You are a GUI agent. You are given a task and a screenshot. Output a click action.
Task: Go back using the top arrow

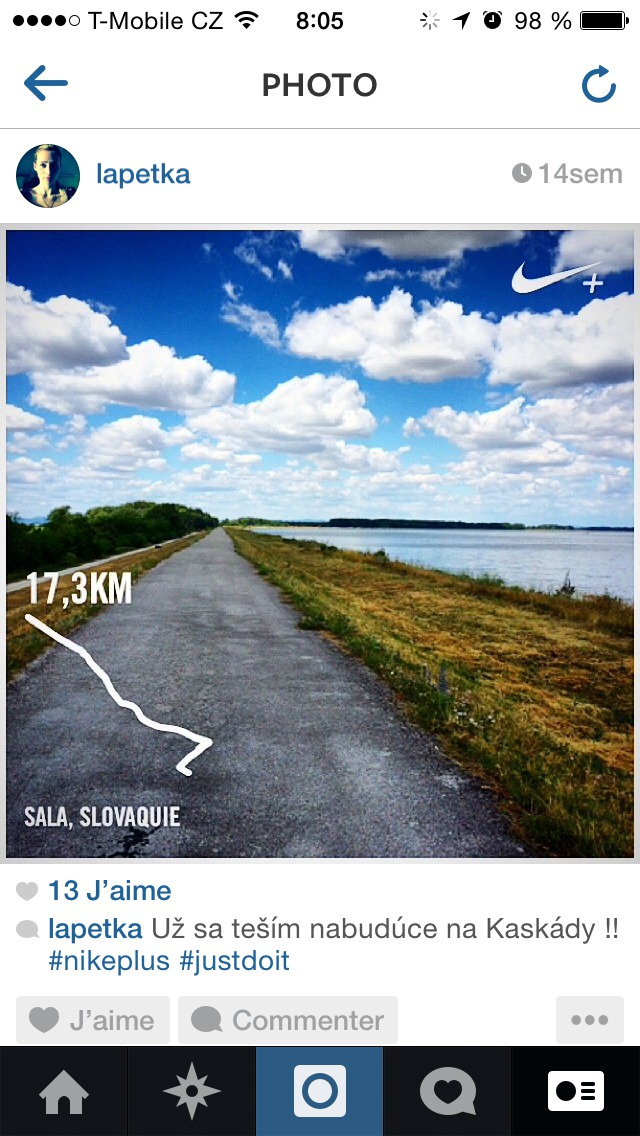point(46,85)
